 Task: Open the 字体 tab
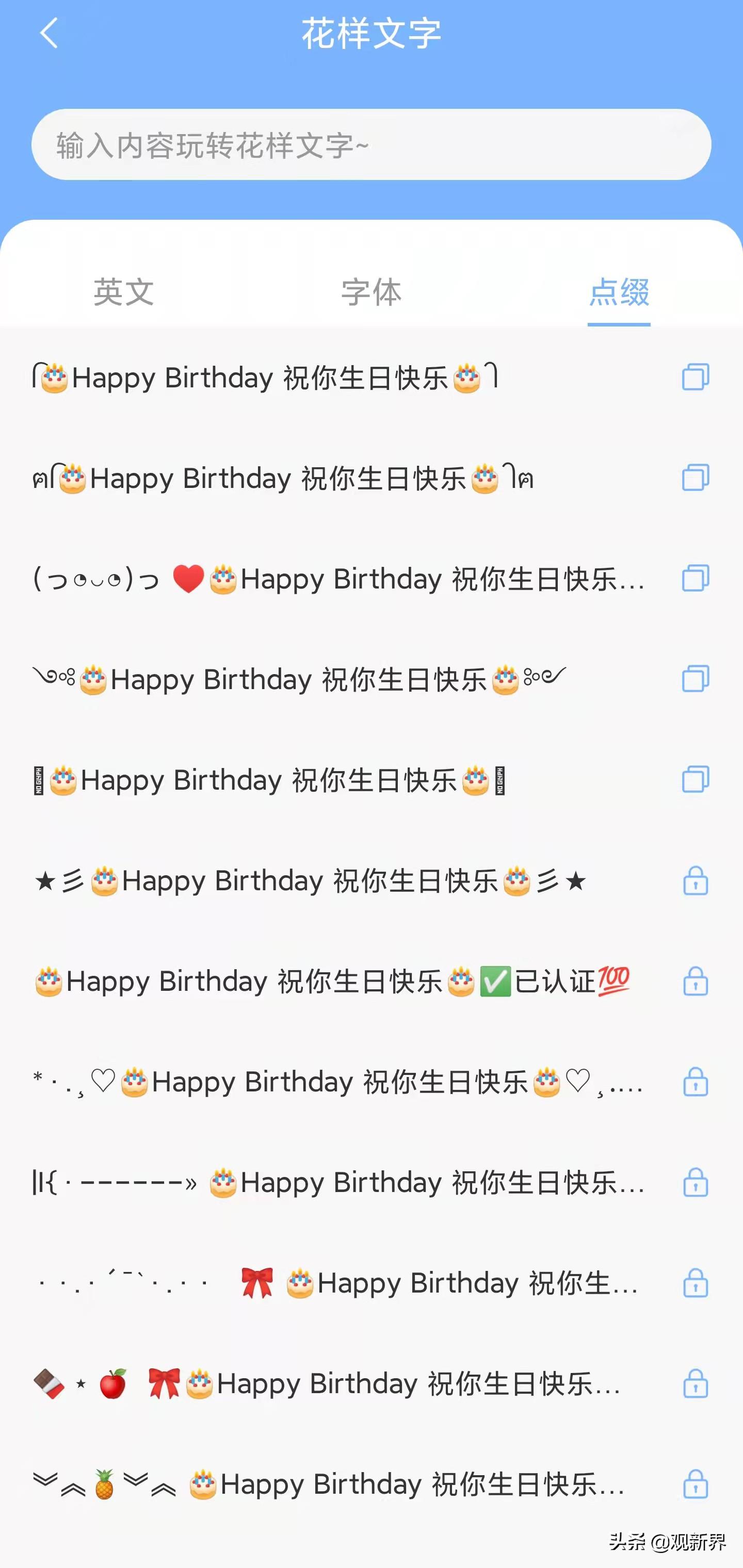click(371, 292)
